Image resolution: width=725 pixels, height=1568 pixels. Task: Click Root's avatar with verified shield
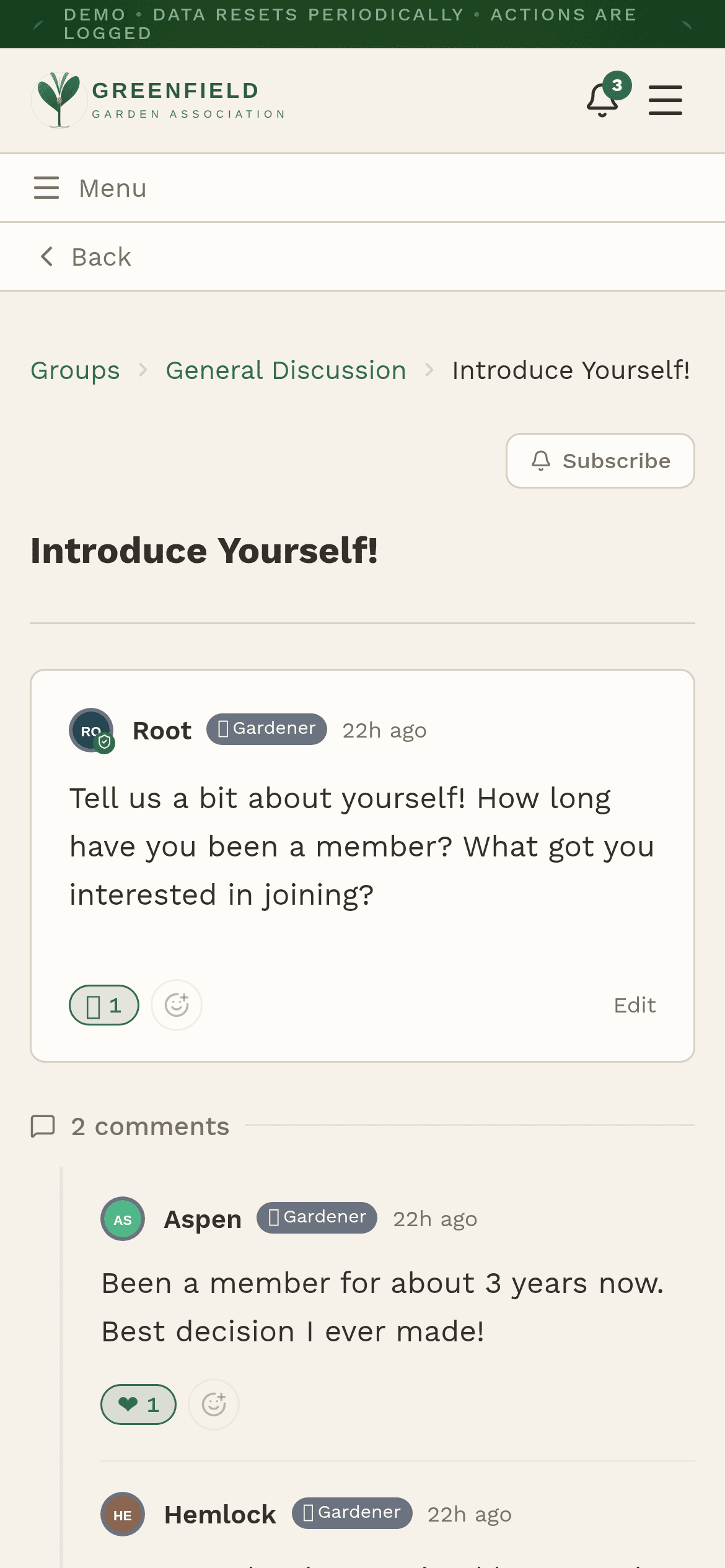pyautogui.click(x=91, y=730)
